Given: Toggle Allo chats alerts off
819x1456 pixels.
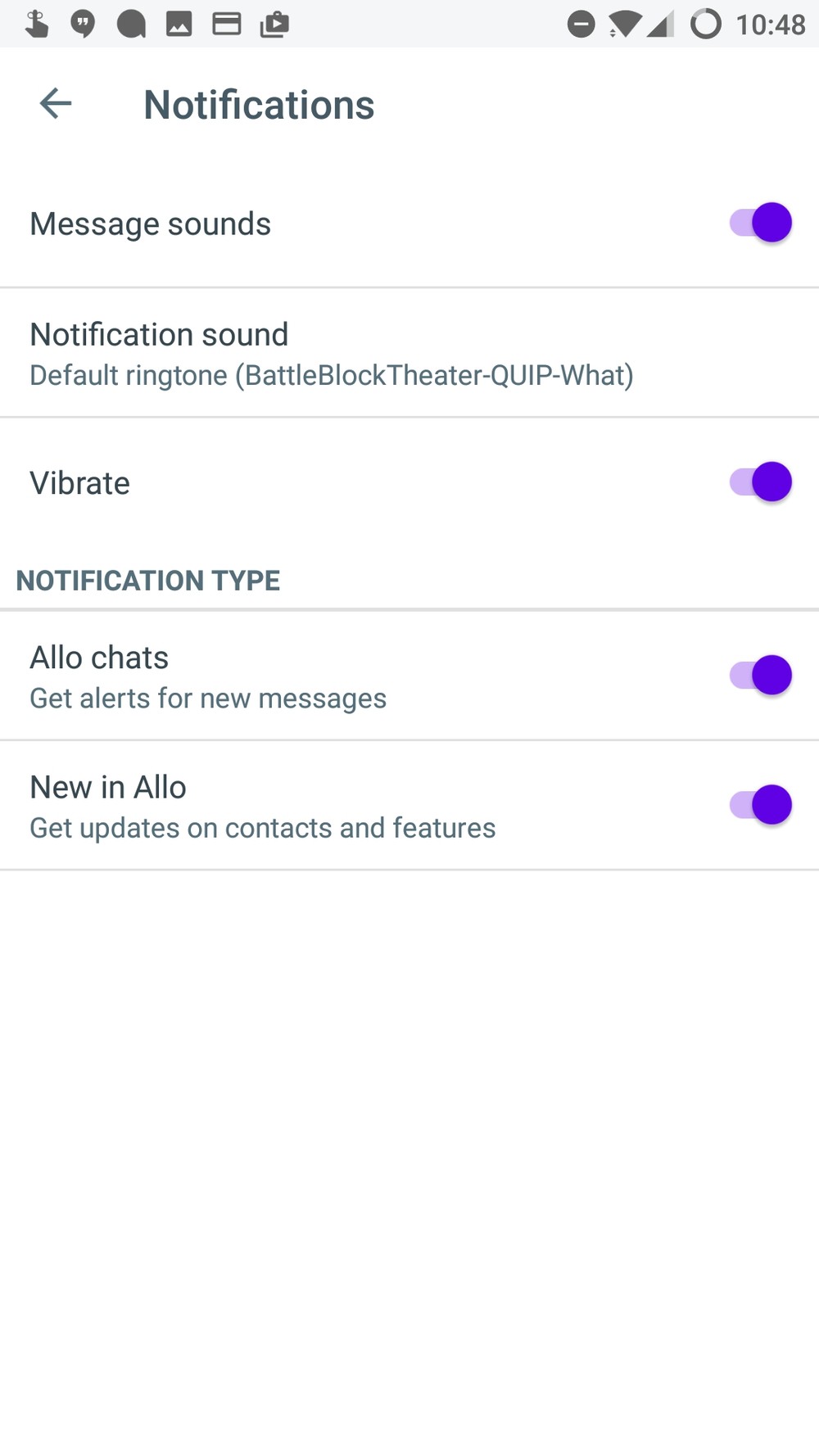Looking at the screenshot, I should click(761, 676).
